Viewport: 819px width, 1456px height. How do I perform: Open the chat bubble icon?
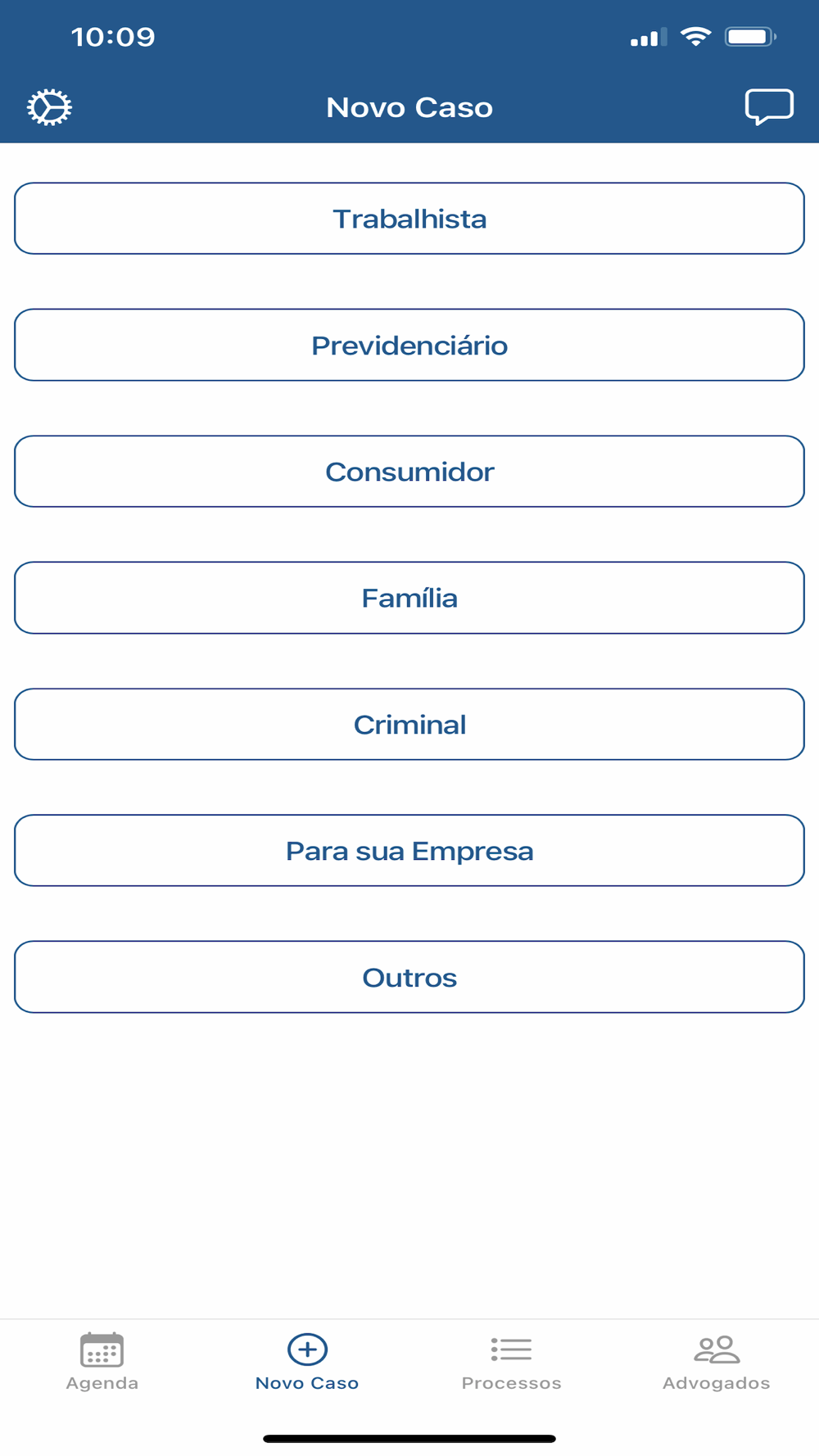pos(769,107)
